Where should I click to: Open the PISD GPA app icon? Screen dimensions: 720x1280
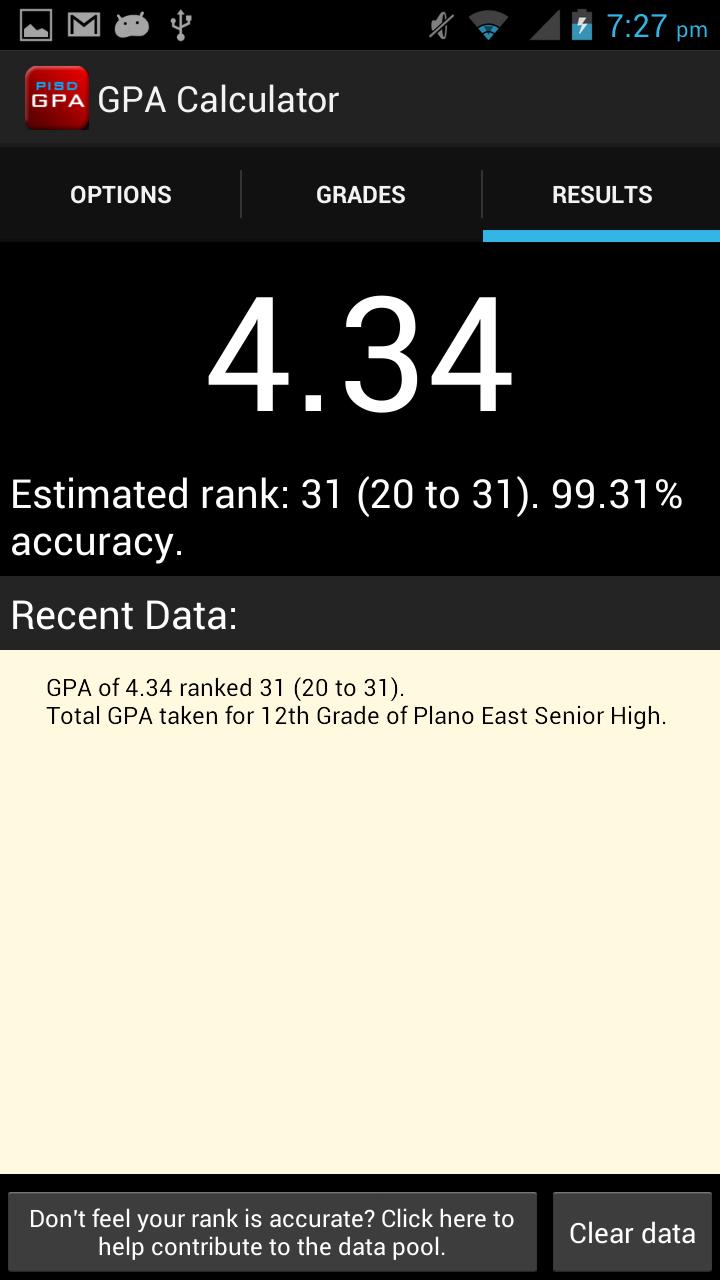56,97
